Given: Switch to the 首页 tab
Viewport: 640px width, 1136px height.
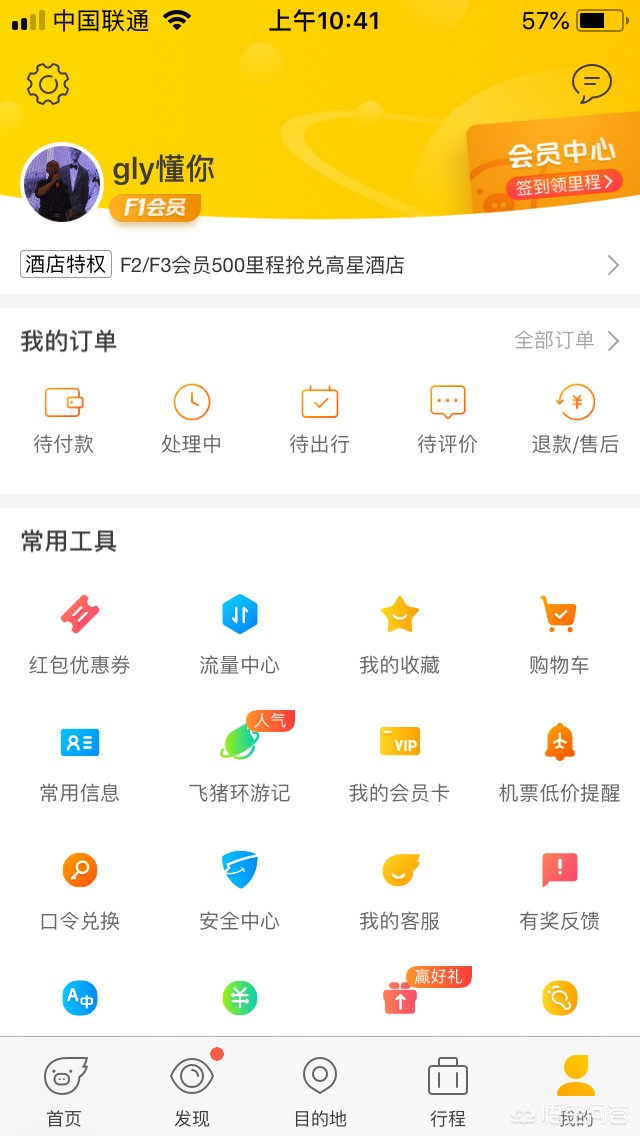Looking at the screenshot, I should [x=64, y=1091].
